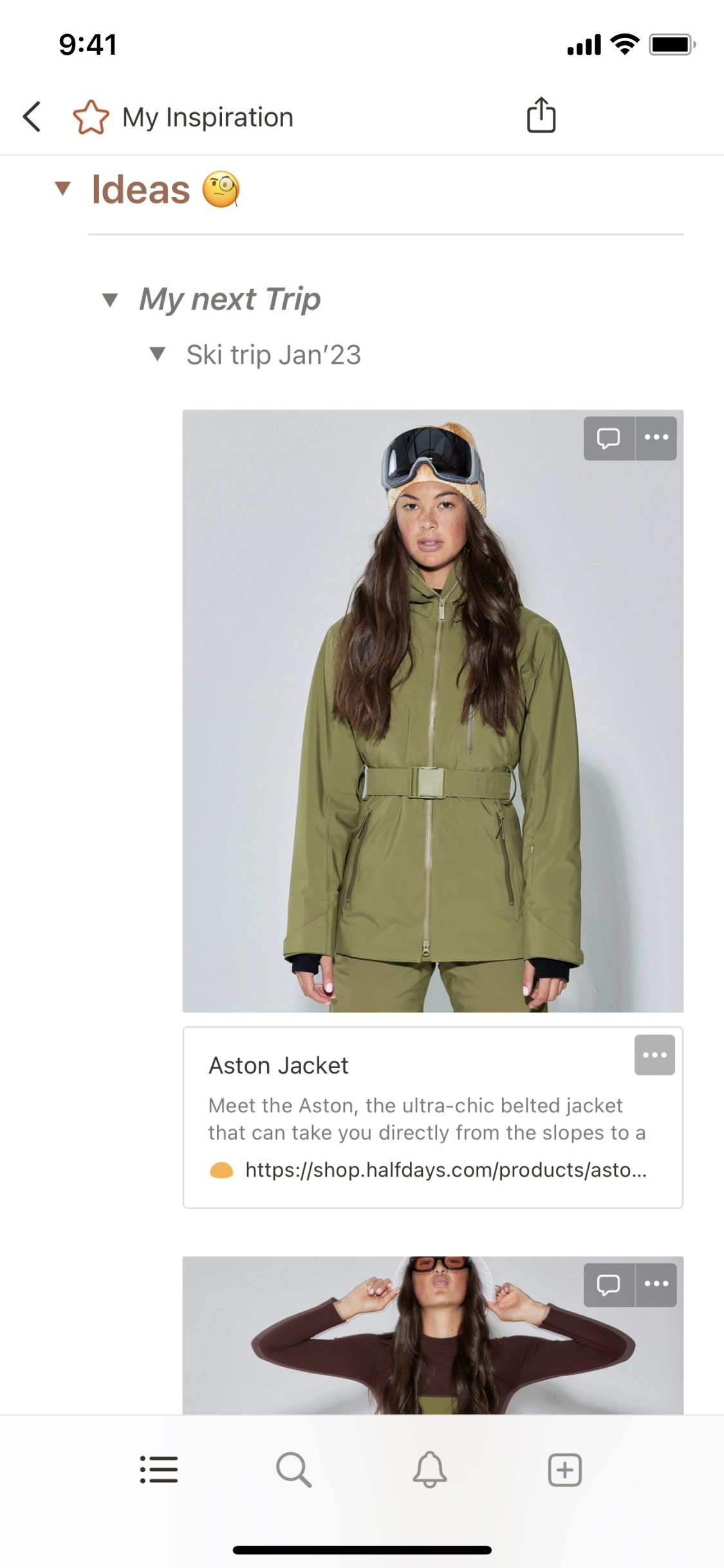Open the notifications bell
The image size is (724, 1568).
pyautogui.click(x=429, y=1470)
